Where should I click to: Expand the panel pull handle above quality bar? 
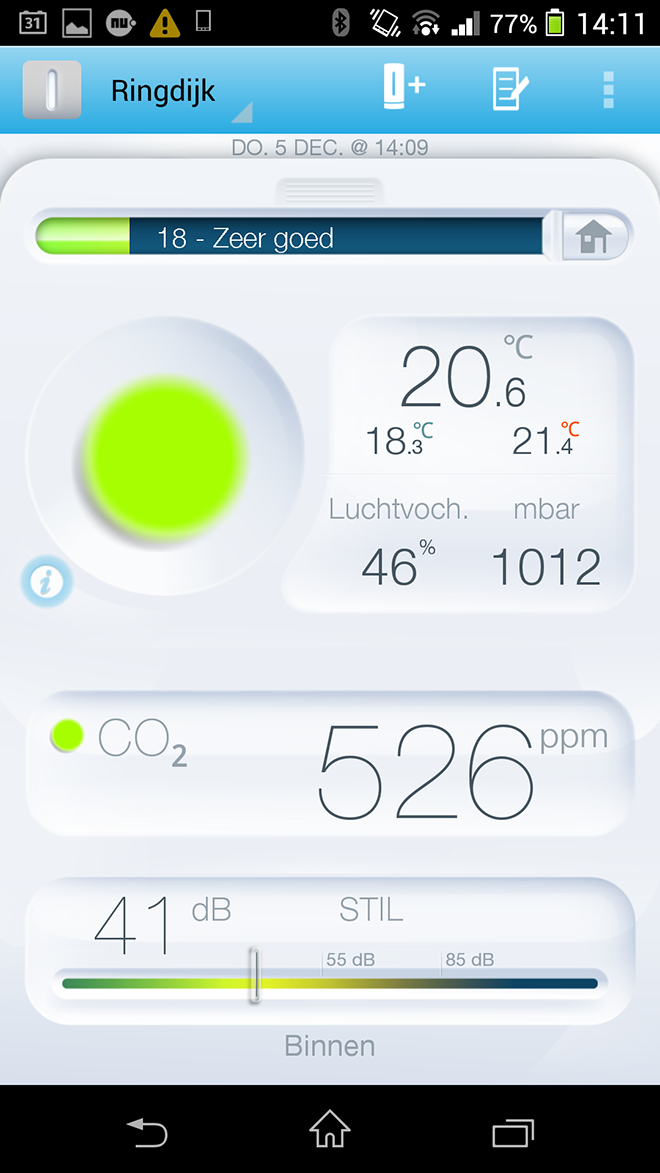click(x=329, y=192)
